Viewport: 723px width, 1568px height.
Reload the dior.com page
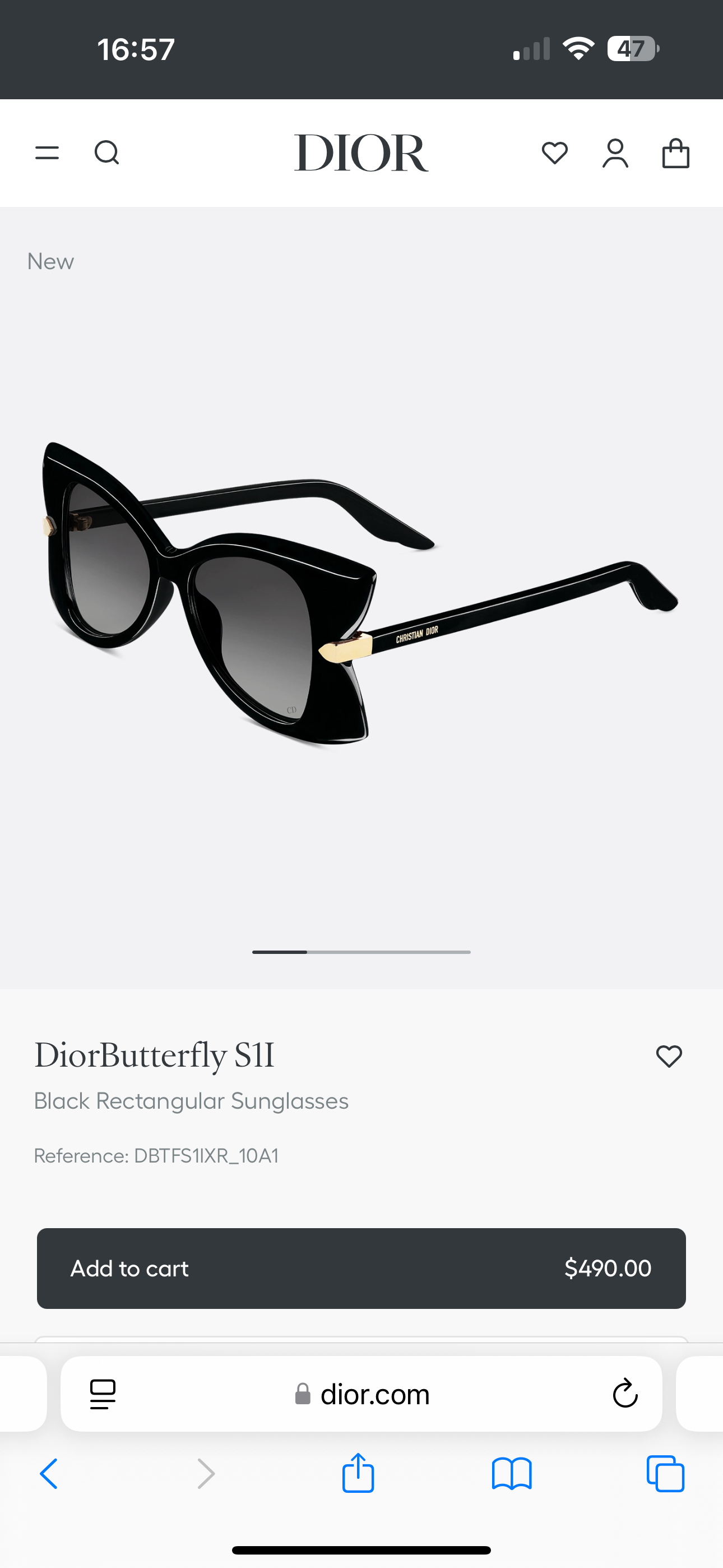(624, 1394)
